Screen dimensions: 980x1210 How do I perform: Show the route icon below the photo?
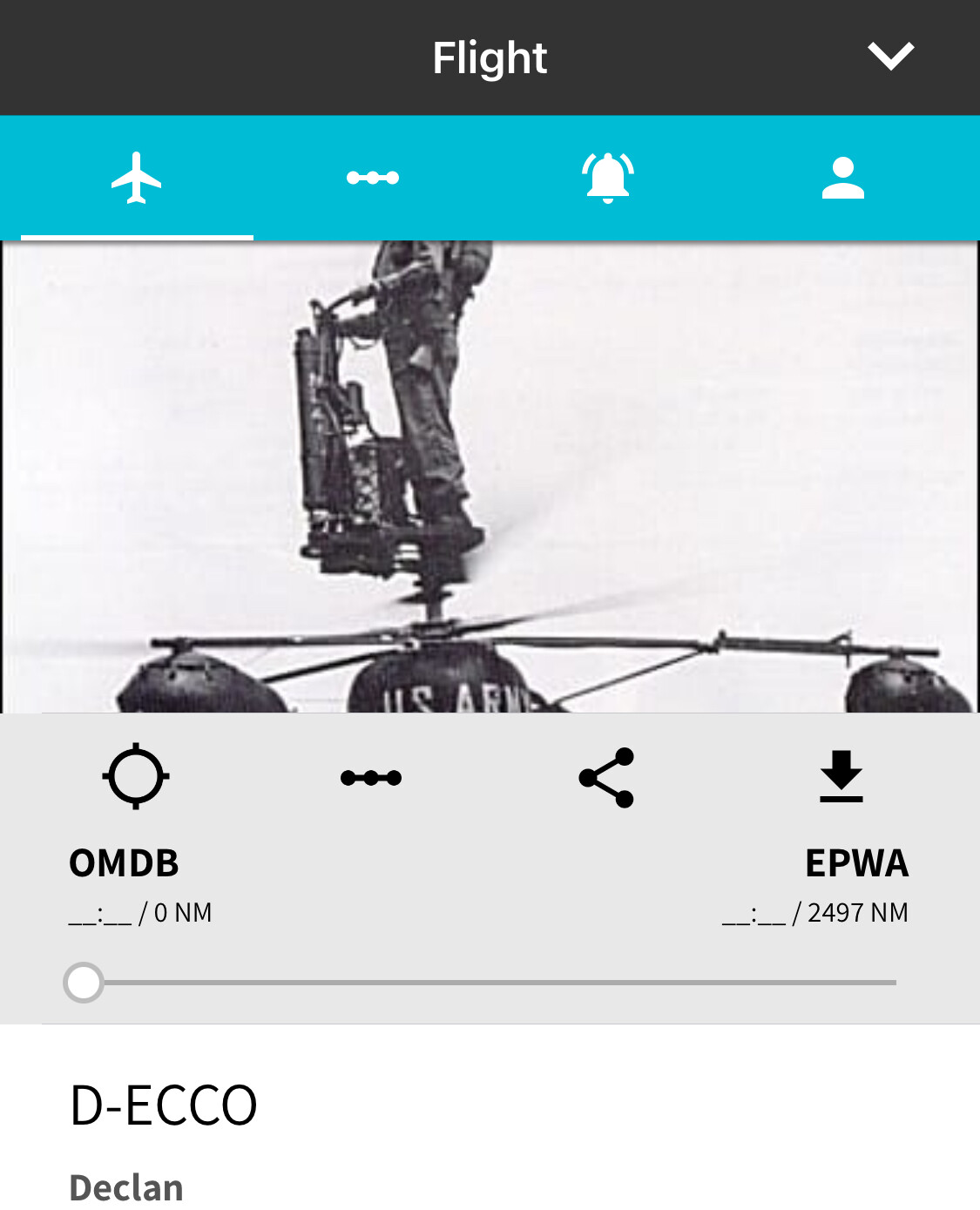(x=371, y=777)
